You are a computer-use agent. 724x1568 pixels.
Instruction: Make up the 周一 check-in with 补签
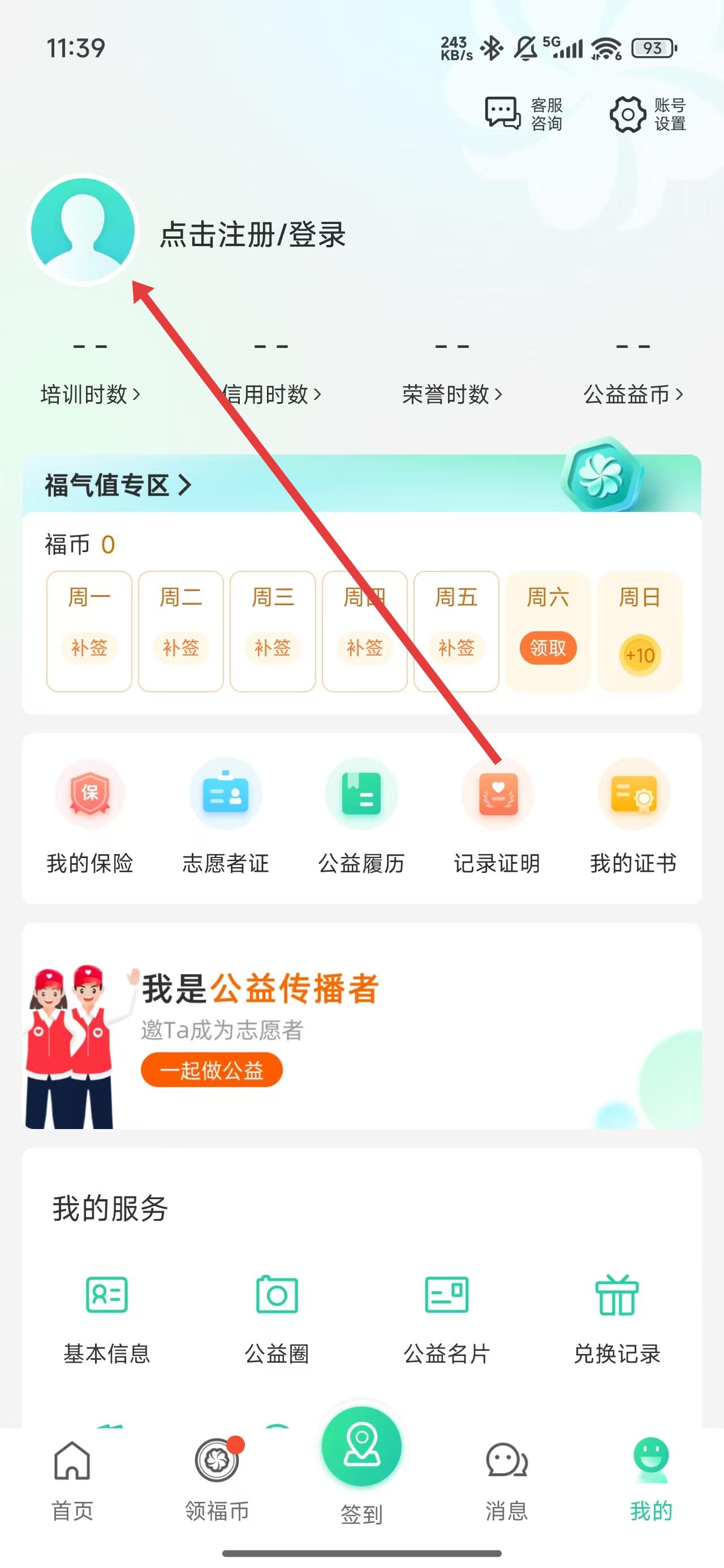[89, 647]
